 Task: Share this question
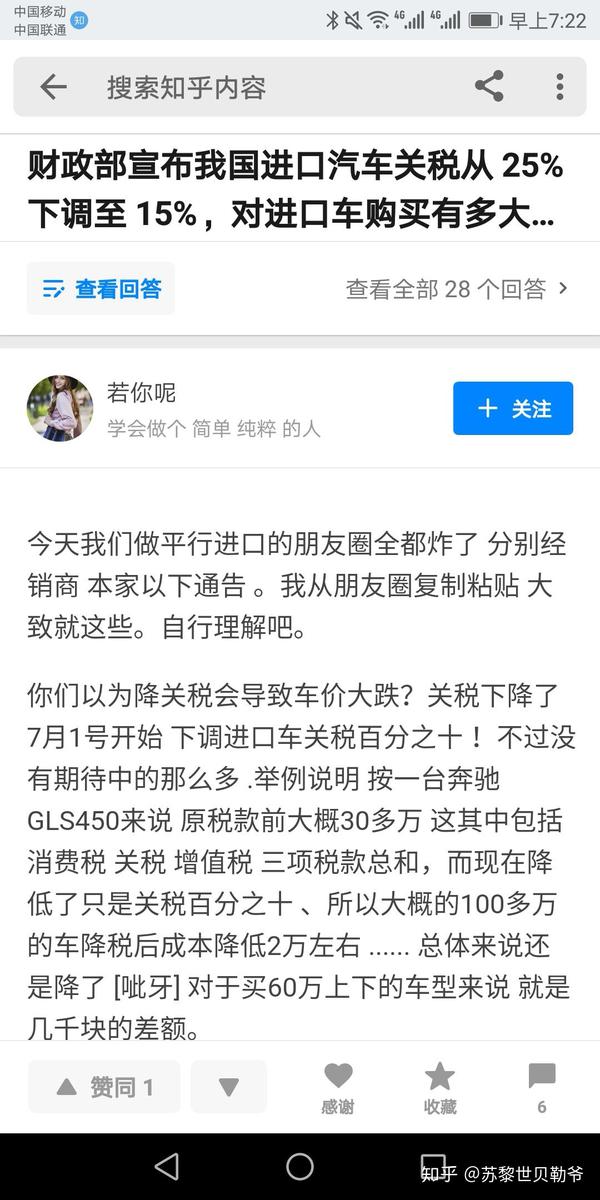[489, 87]
